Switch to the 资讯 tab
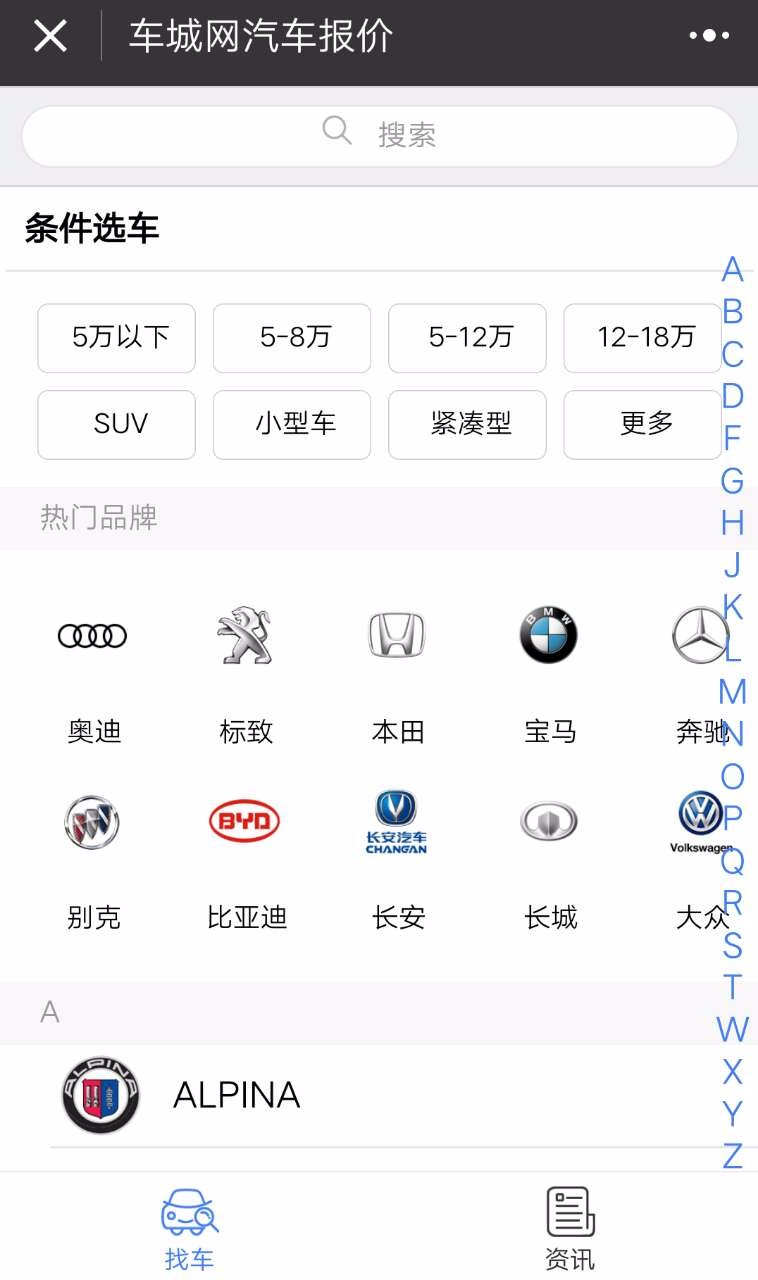Image resolution: width=758 pixels, height=1280 pixels. pyautogui.click(x=570, y=1228)
